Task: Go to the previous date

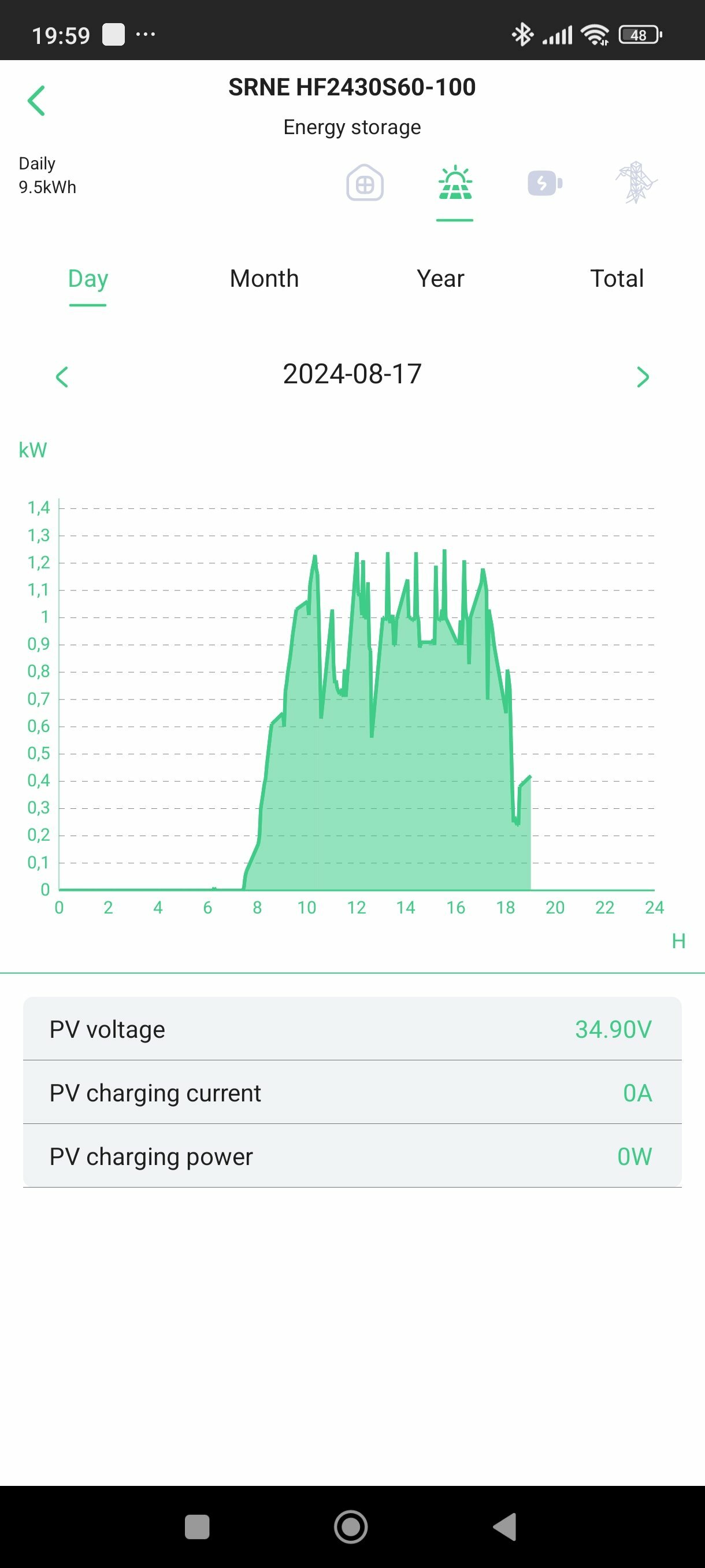Action: [x=61, y=377]
